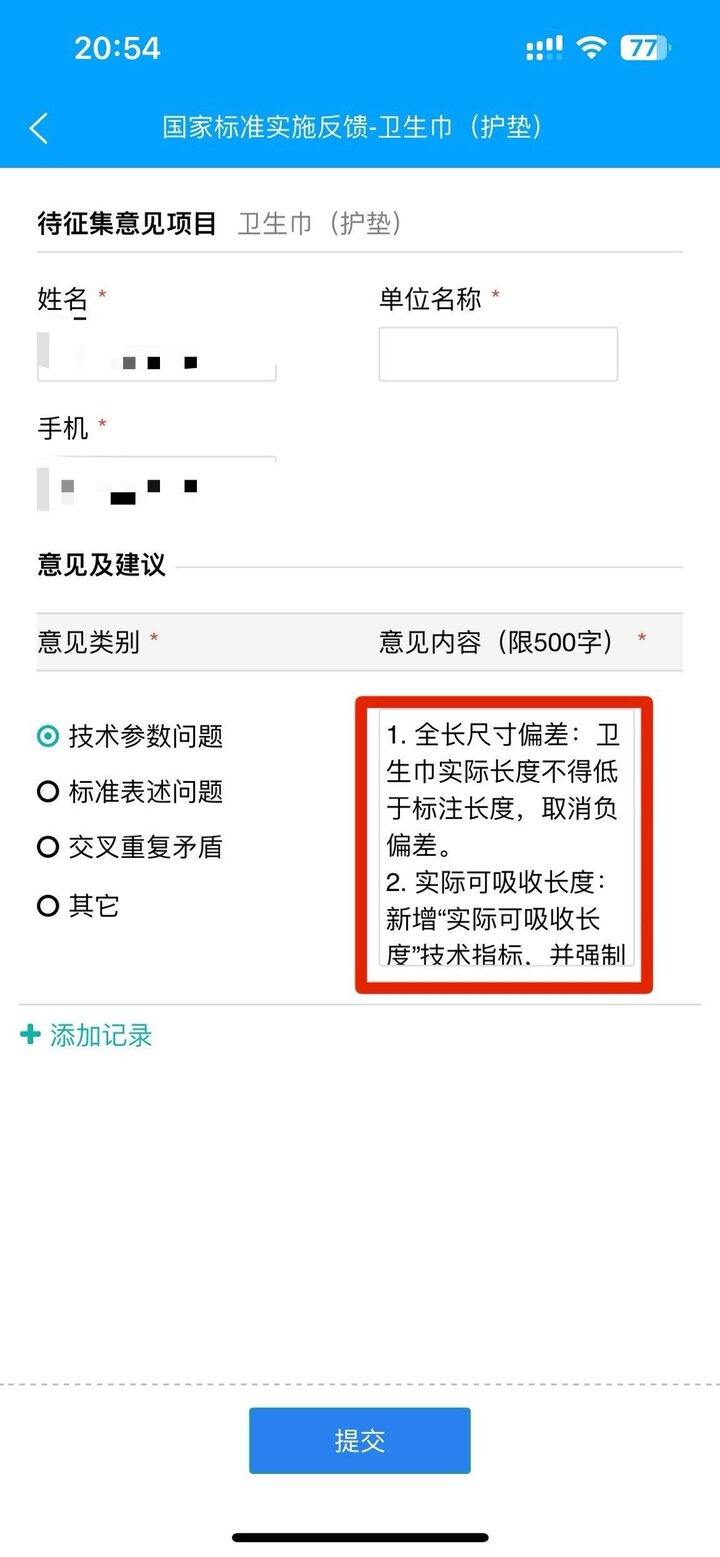Select 交叉重复矛盾 as the opinion category

(48, 848)
